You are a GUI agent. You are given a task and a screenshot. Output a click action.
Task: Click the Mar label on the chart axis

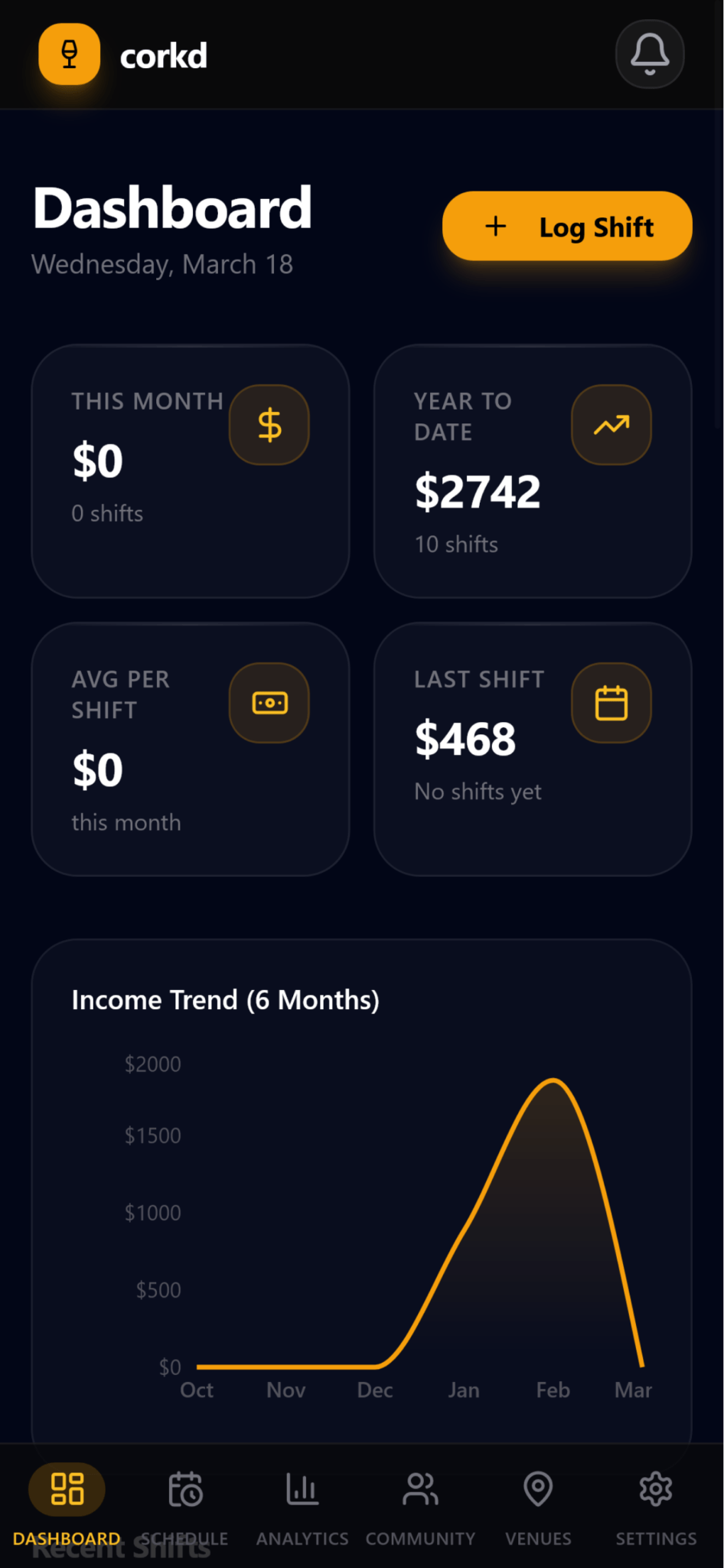pyautogui.click(x=634, y=1390)
